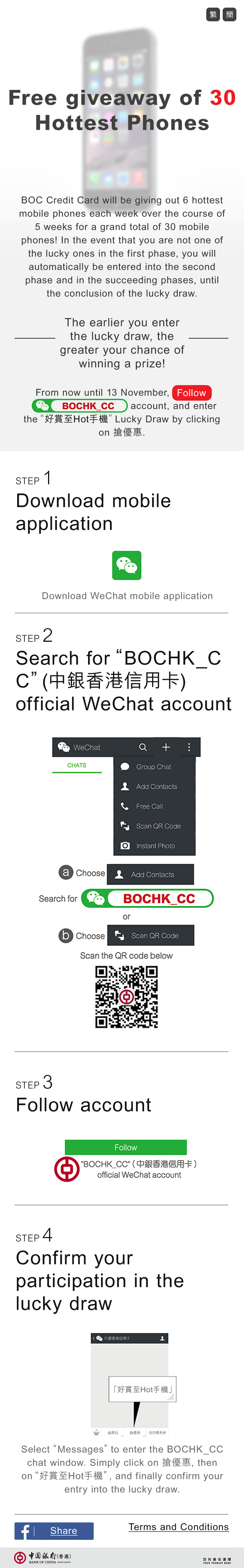Switch language to Simplified Chinese 簡
Screen dimensions: 244x1568
(230, 14)
